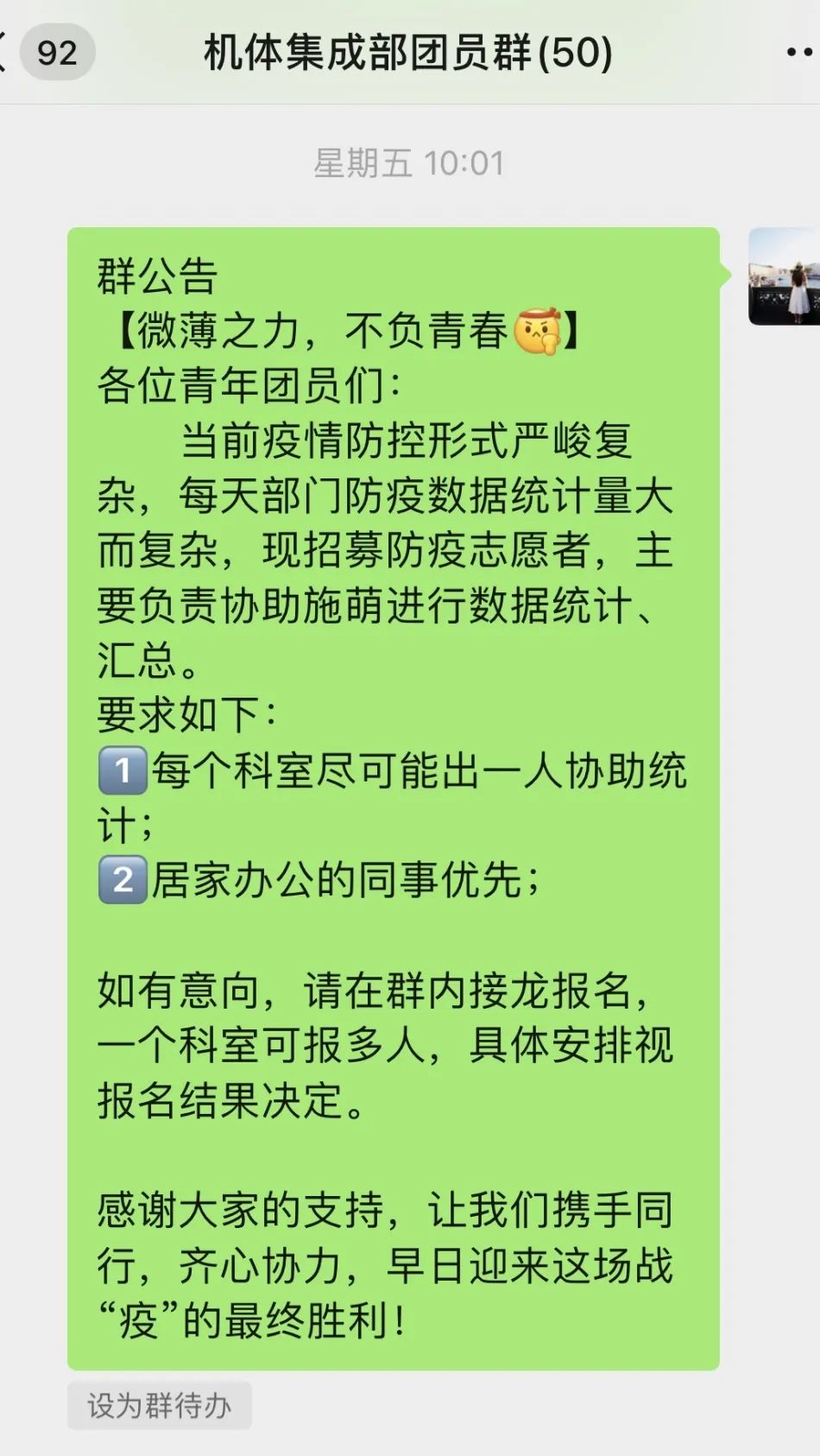Tap 设为群待办 button
This screenshot has height=1456, width=820.
coord(160,1406)
